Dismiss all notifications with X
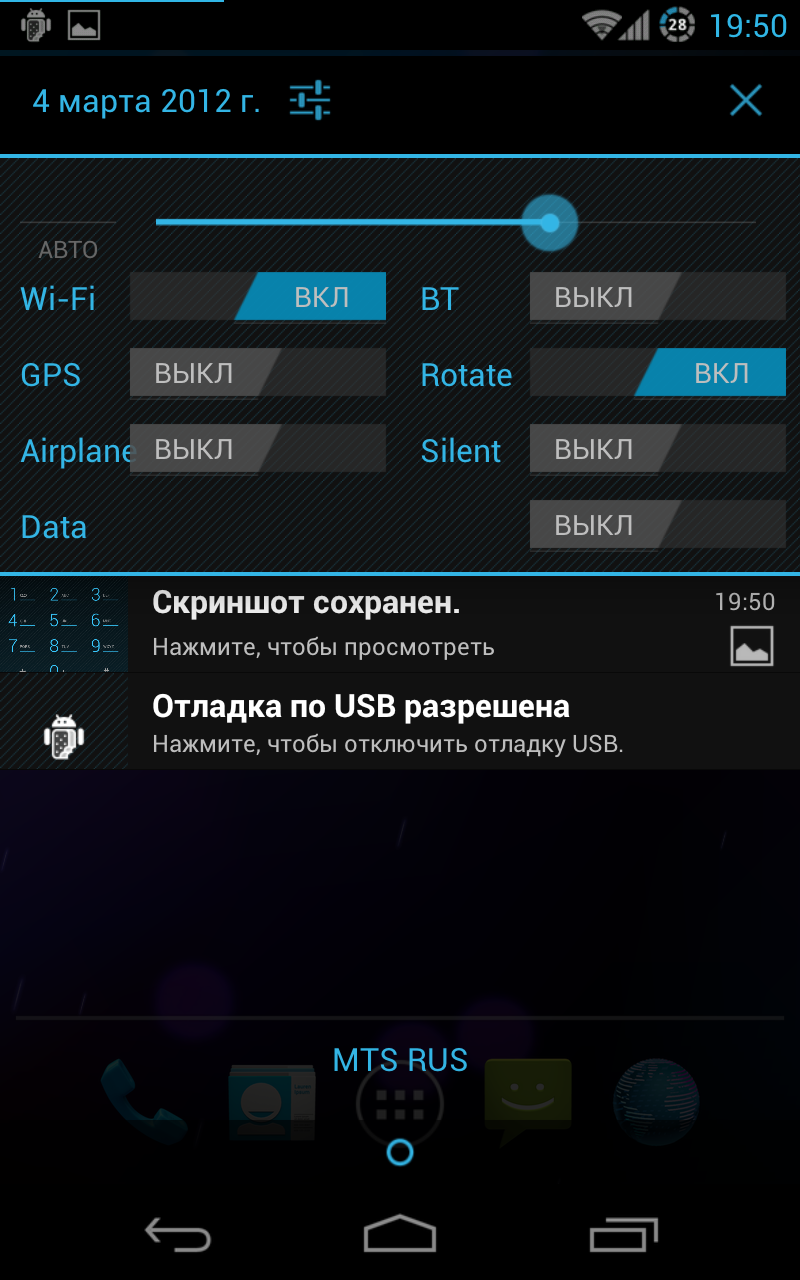The width and height of the screenshot is (800, 1280). tap(746, 100)
